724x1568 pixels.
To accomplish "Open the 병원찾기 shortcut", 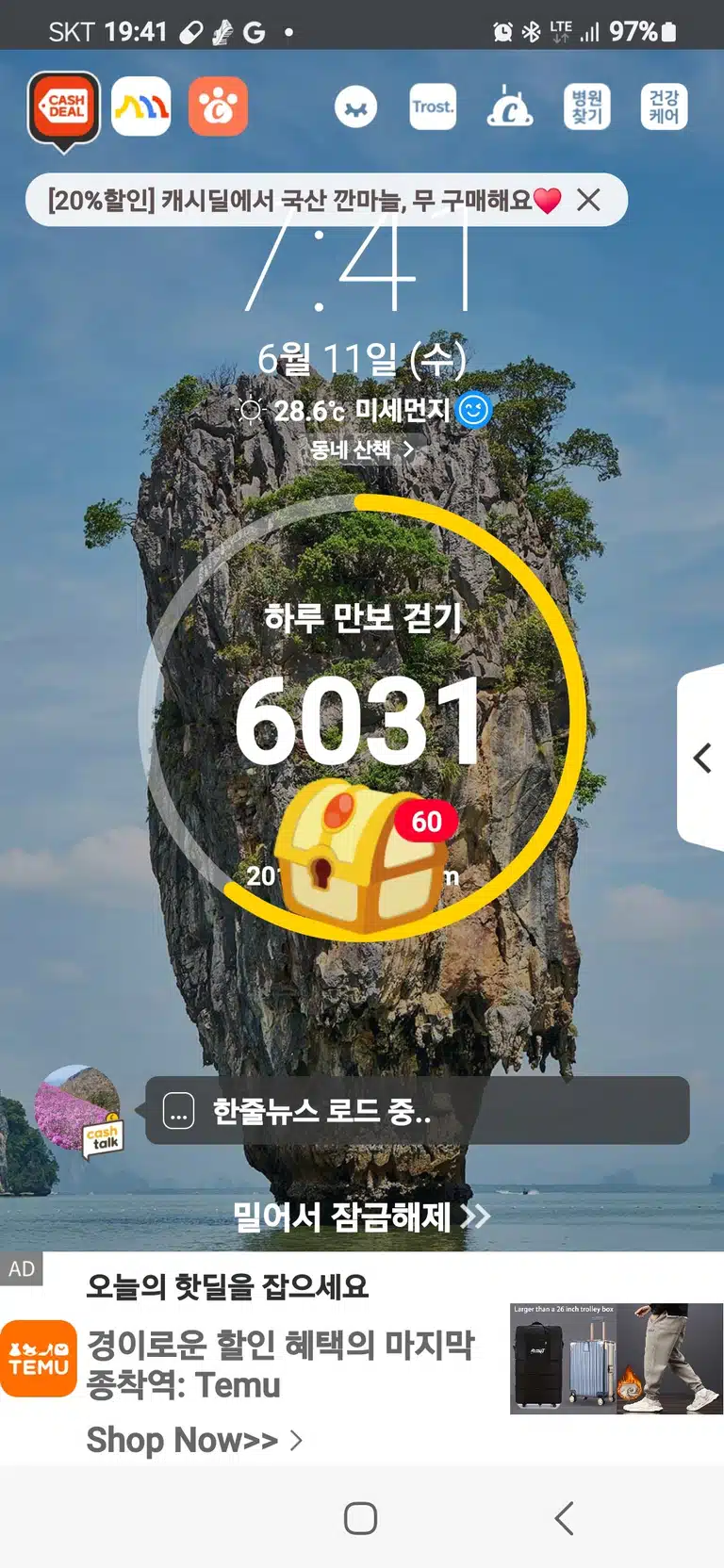I will pos(587,106).
